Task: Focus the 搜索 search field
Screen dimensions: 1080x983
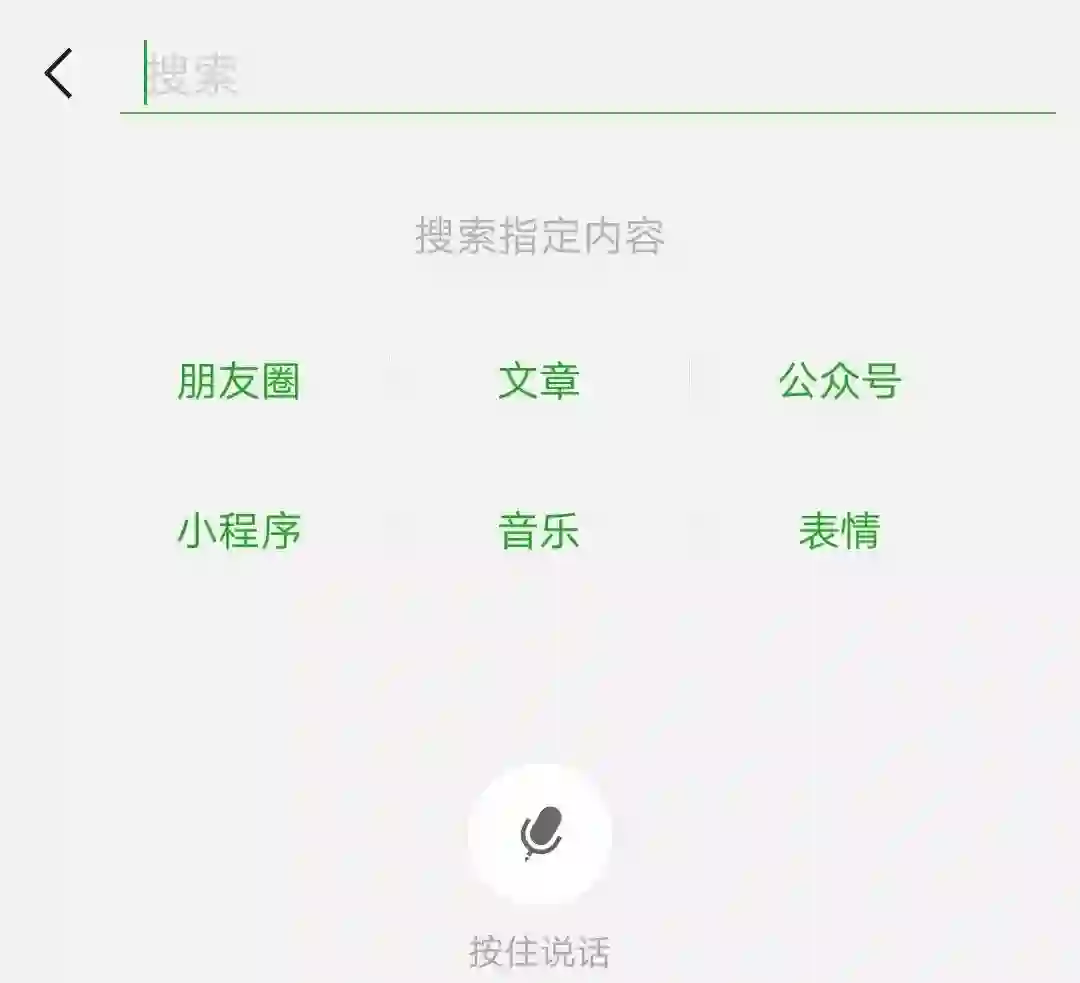Action: click(590, 75)
